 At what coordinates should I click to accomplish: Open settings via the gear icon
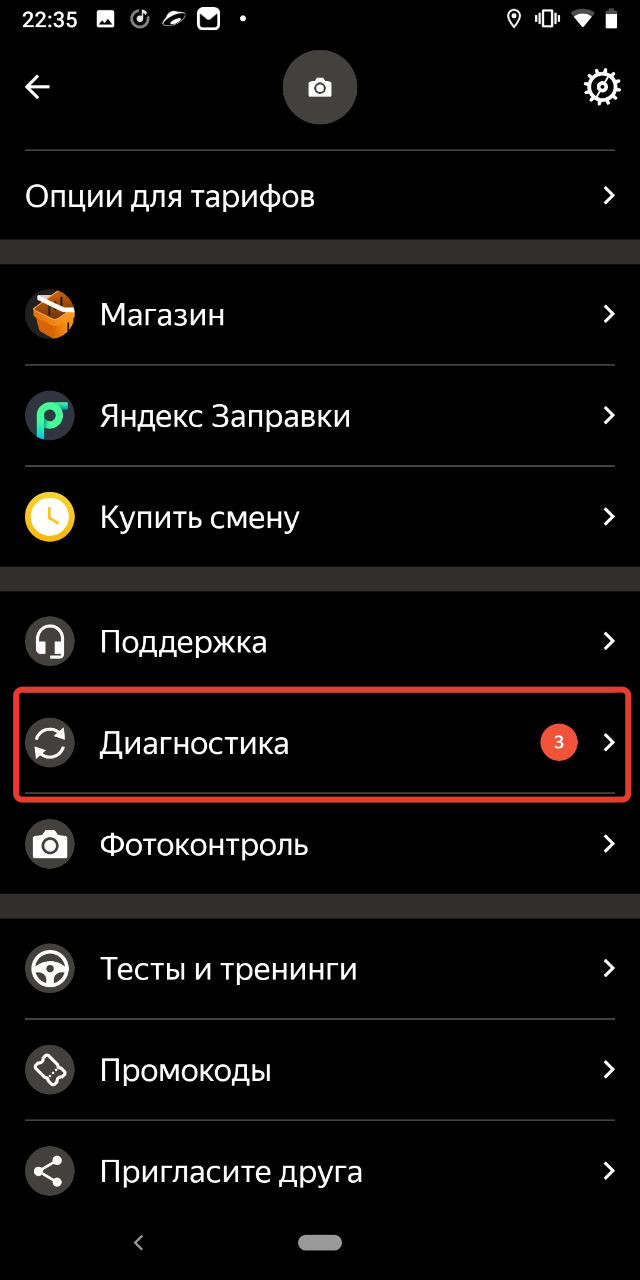(602, 88)
